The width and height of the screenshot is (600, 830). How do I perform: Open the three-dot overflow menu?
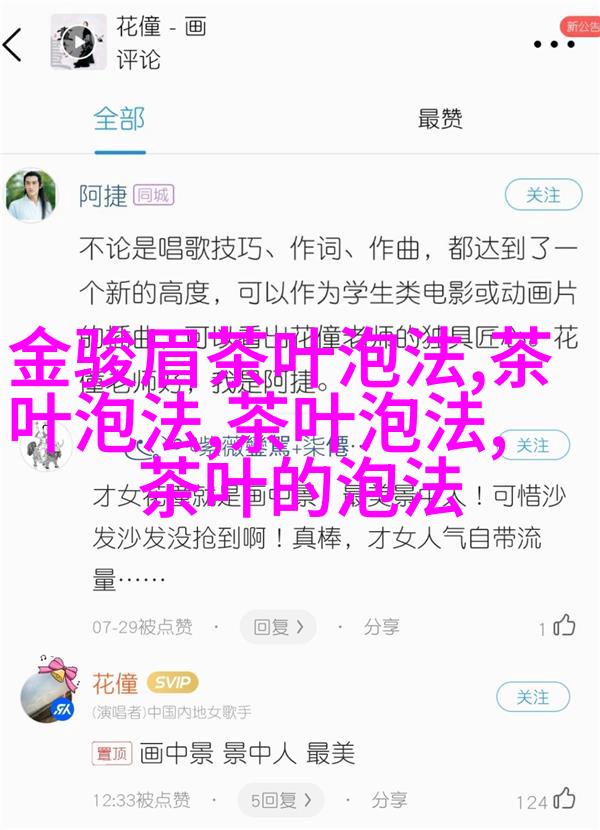point(553,44)
